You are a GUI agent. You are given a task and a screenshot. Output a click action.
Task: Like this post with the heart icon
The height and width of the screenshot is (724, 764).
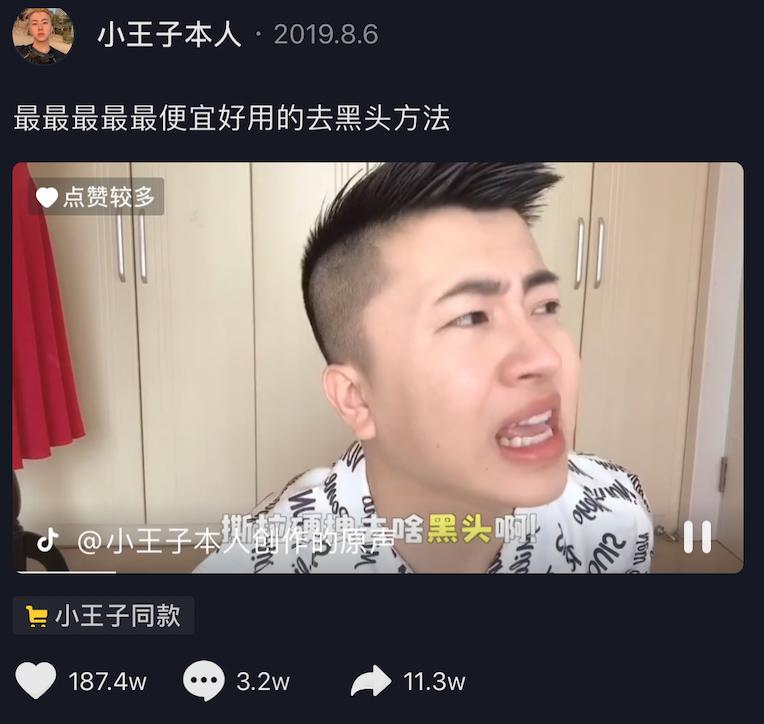click(x=36, y=682)
